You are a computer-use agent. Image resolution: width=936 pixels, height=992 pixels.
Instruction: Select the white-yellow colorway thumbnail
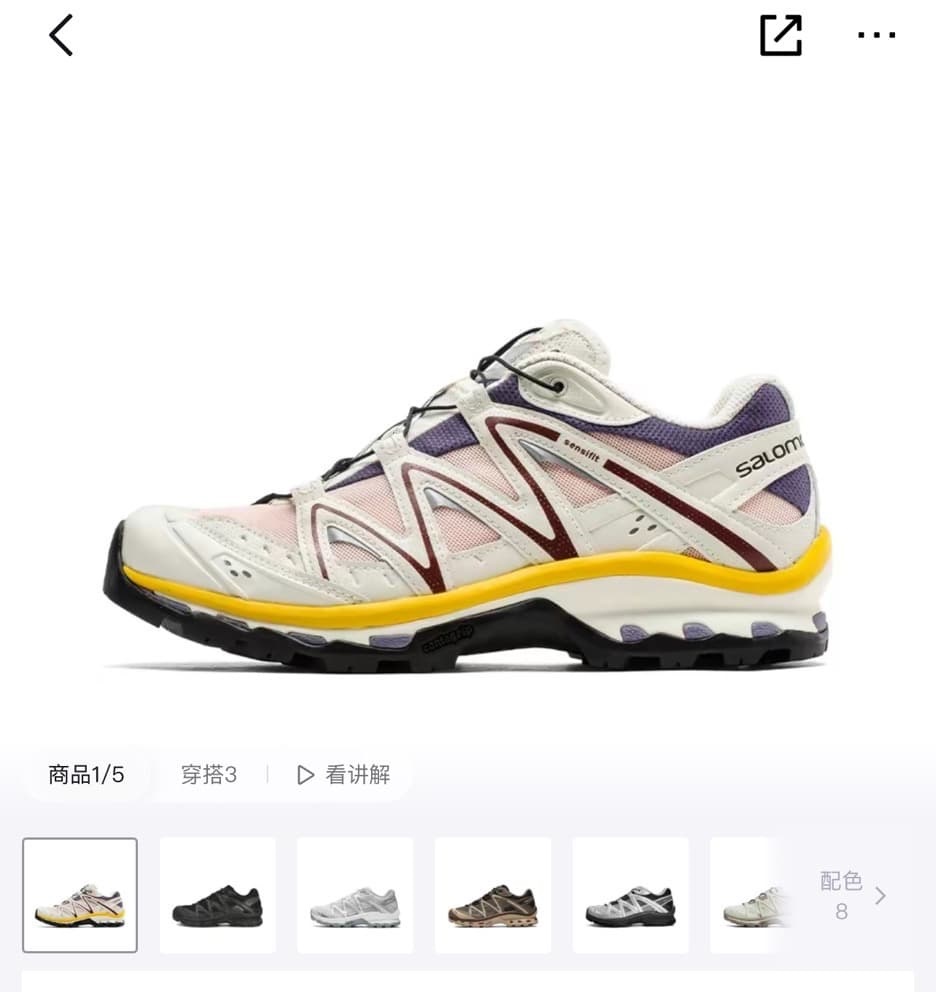pos(80,895)
